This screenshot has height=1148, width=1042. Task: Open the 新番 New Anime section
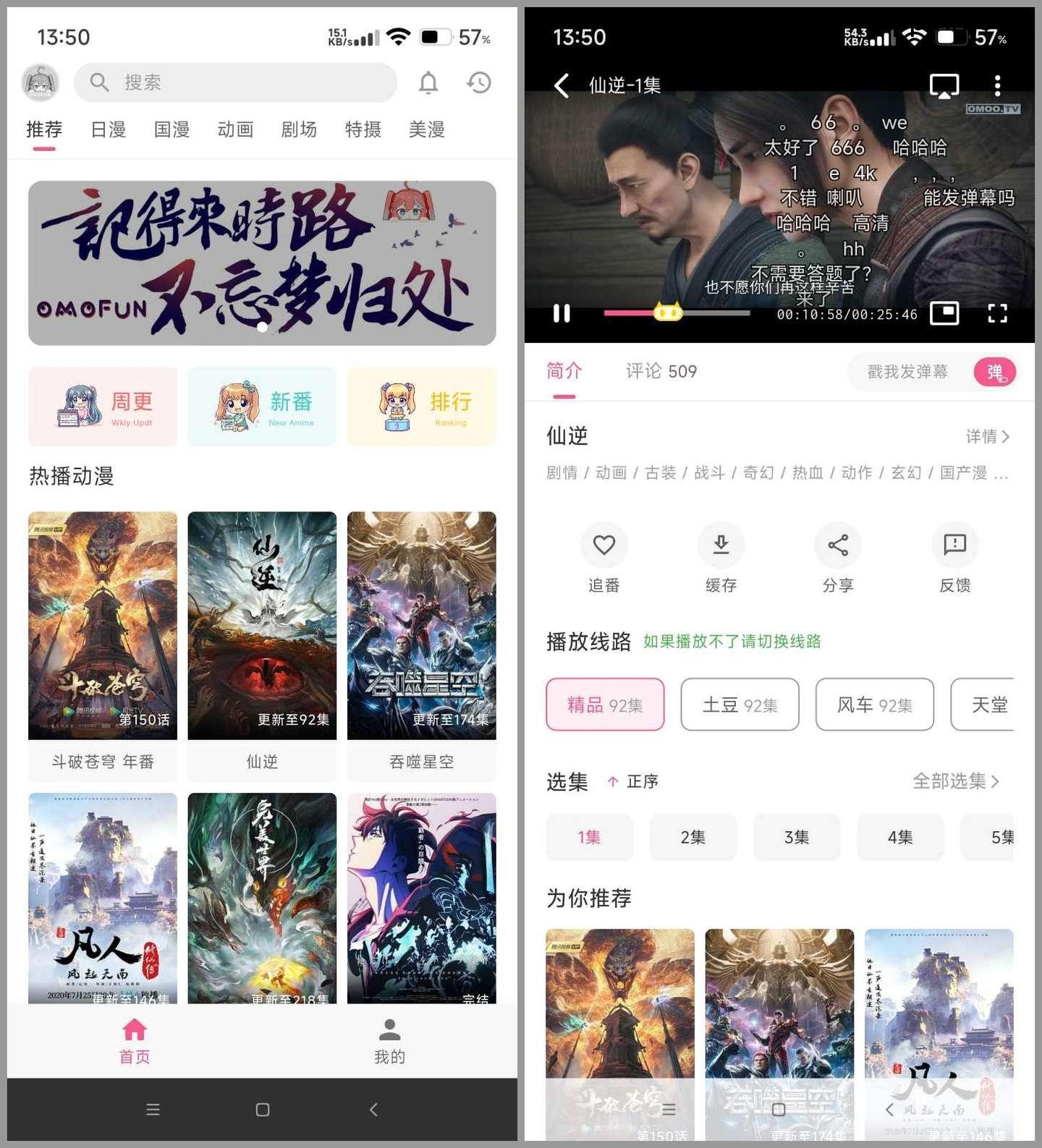[x=262, y=407]
